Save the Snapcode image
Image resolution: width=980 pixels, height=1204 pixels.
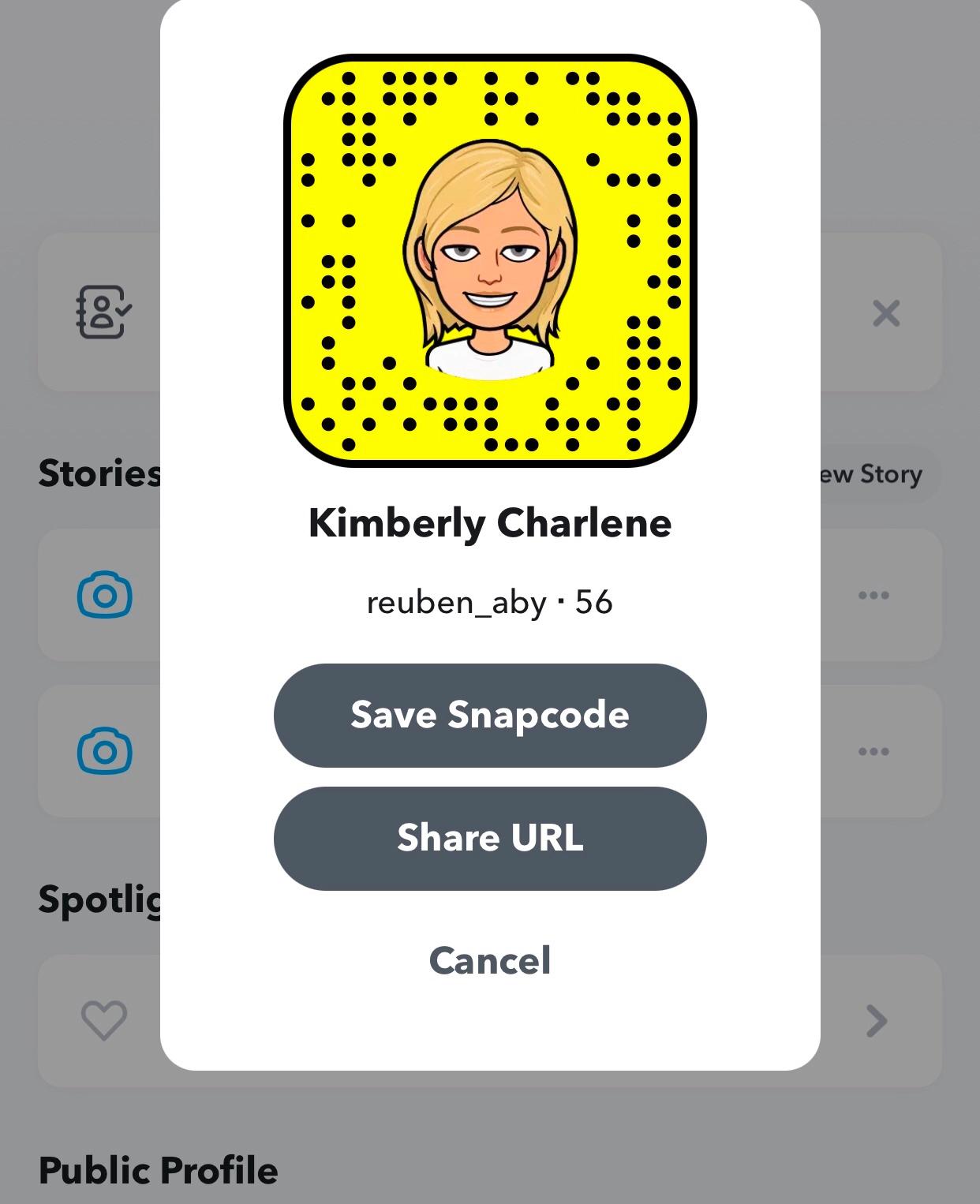tap(490, 715)
